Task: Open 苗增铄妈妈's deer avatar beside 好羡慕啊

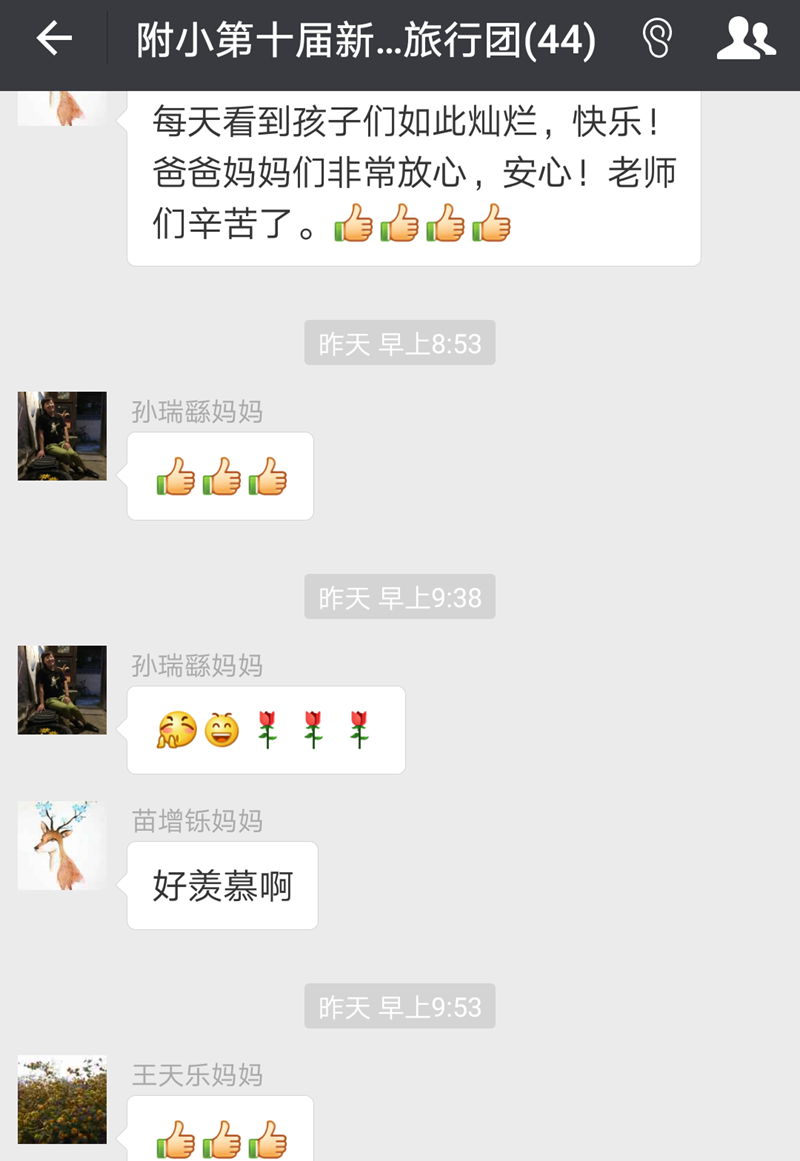Action: (x=62, y=846)
